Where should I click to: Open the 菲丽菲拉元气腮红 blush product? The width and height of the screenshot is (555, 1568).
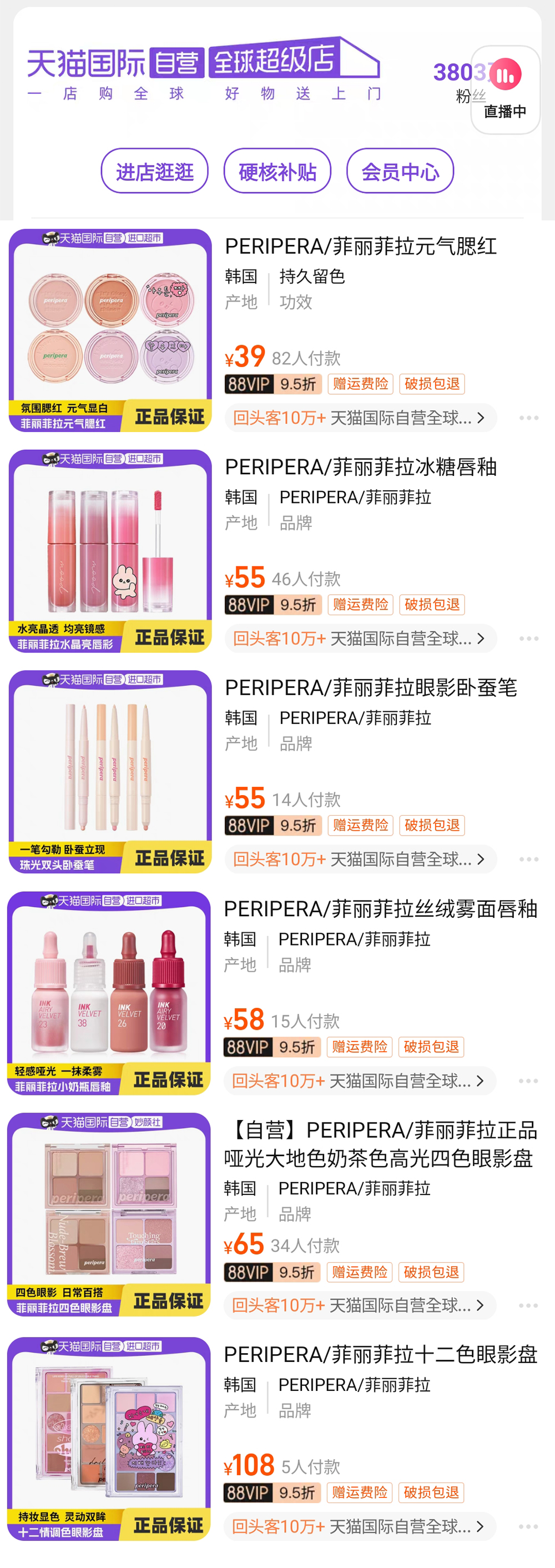[x=360, y=247]
